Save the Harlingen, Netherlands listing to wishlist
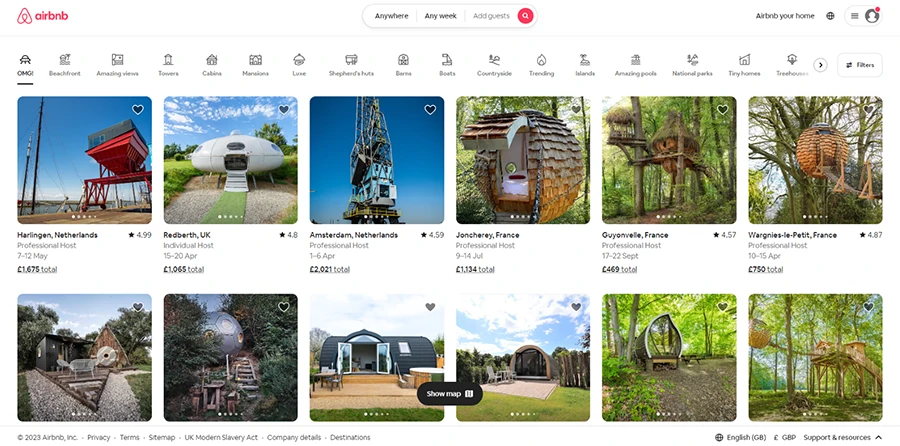The width and height of the screenshot is (900, 446). pyautogui.click(x=138, y=110)
